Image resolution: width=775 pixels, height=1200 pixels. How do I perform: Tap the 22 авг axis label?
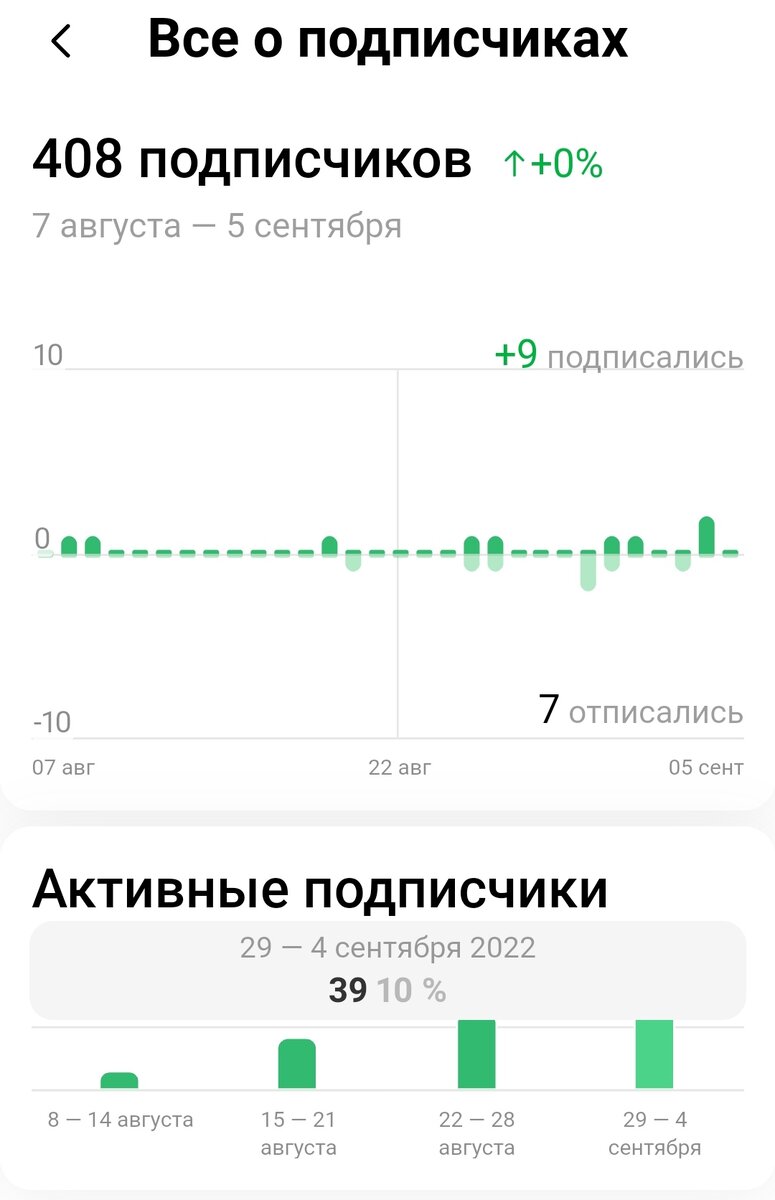pos(401,767)
